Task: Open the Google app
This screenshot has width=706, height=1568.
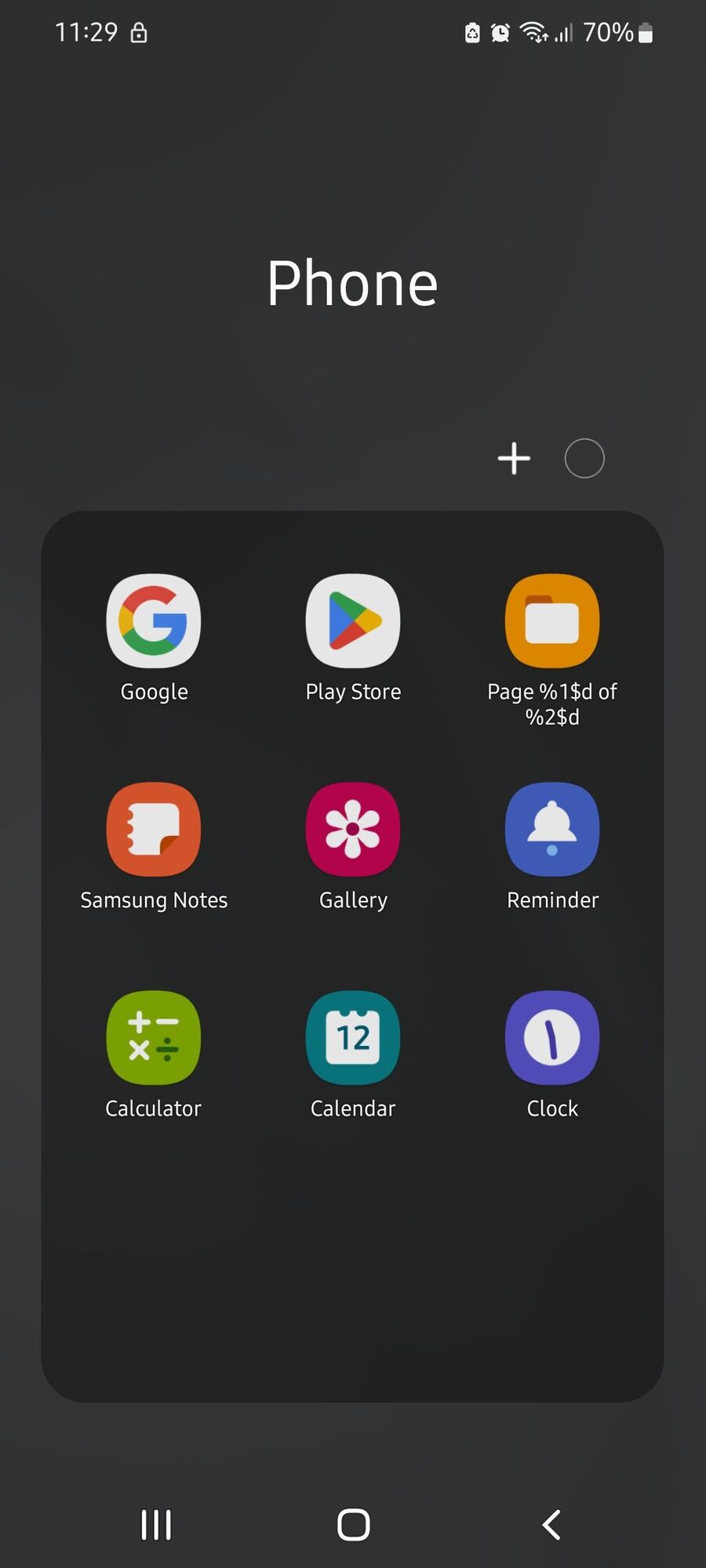Action: pyautogui.click(x=154, y=622)
